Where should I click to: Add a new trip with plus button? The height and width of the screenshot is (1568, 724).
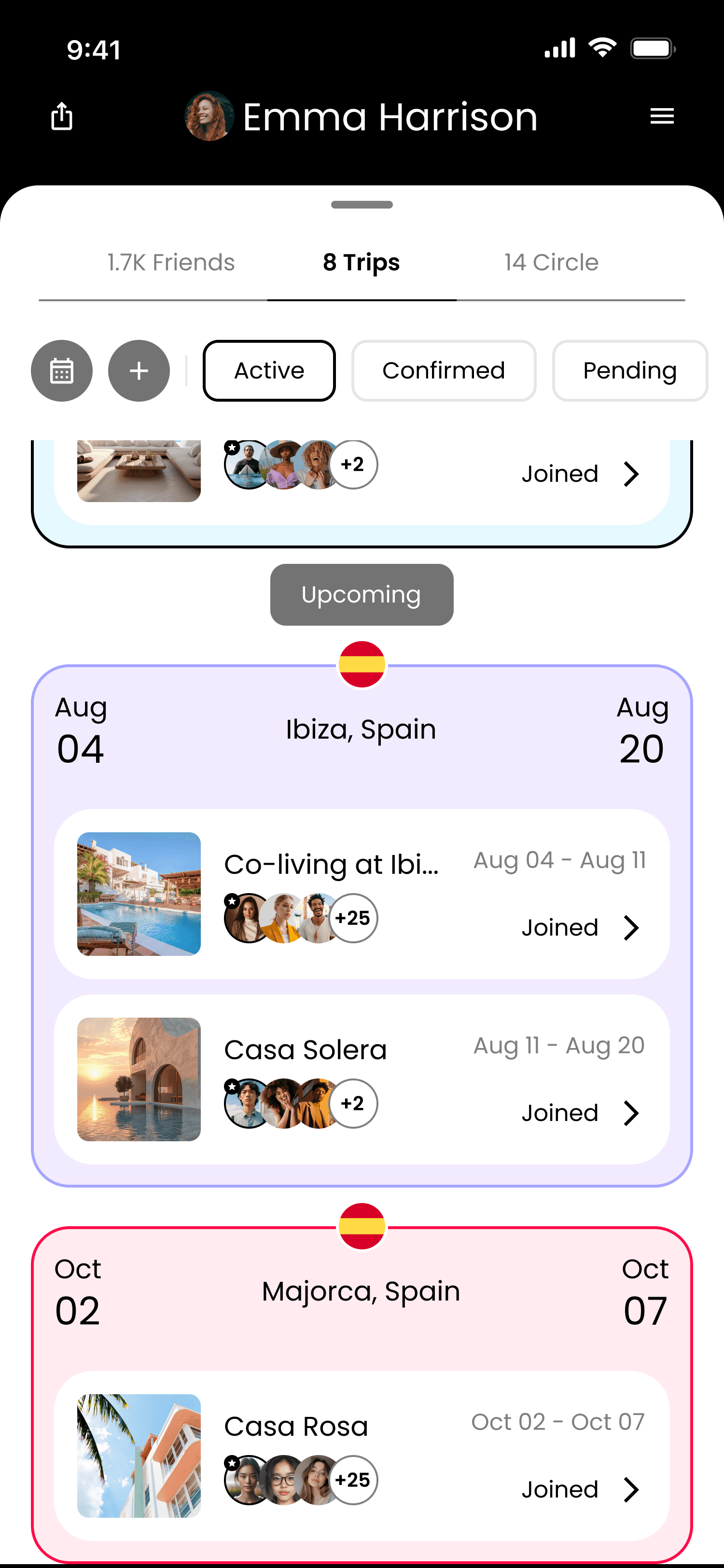[139, 371]
